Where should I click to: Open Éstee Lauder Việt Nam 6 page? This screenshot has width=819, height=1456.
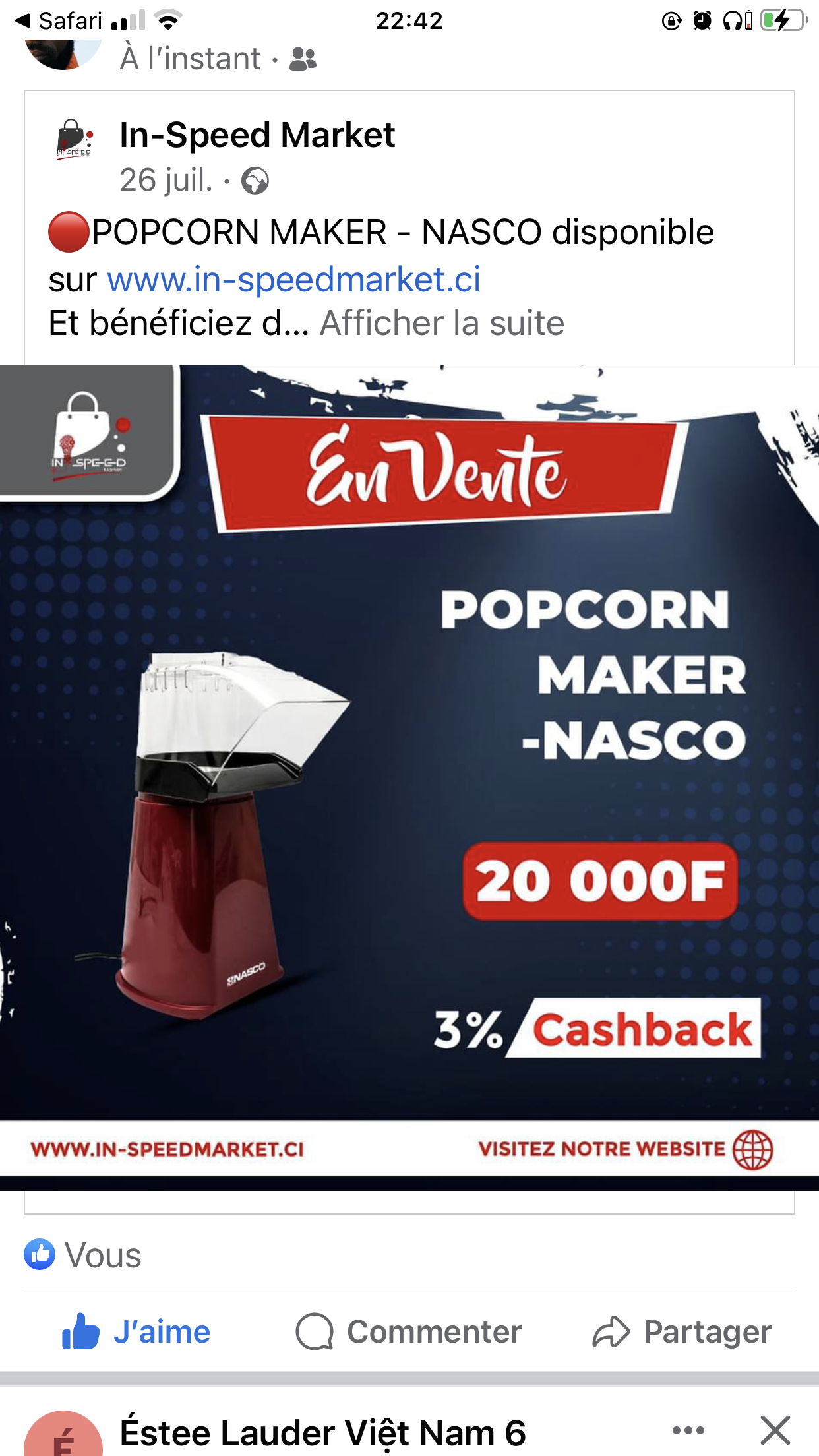tap(322, 1433)
